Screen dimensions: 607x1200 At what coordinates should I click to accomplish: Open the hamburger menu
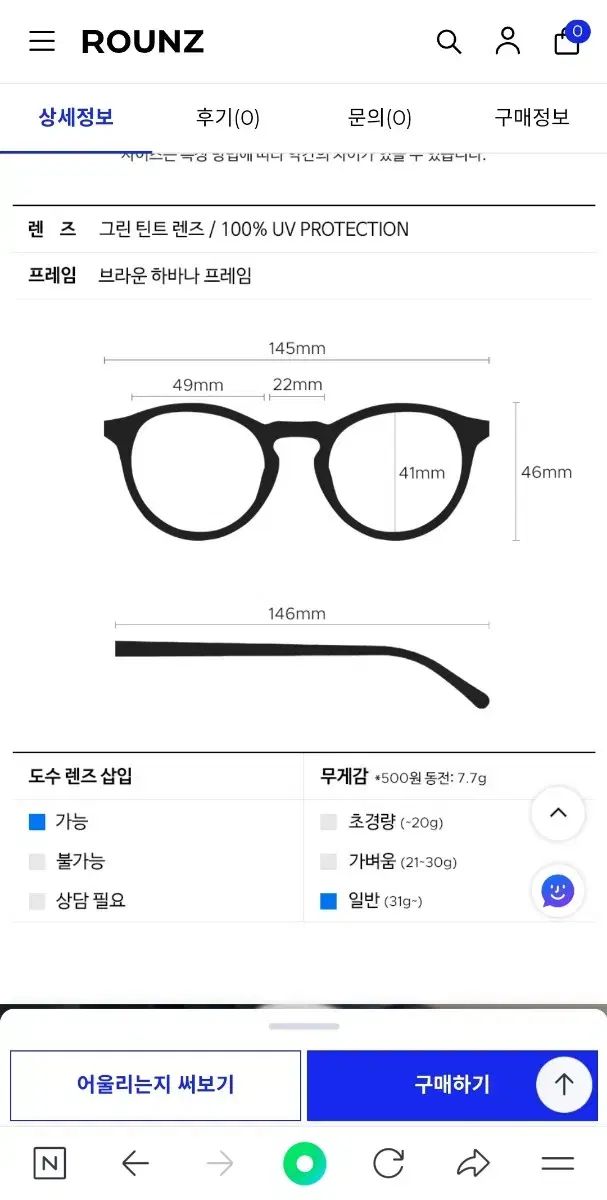42,41
